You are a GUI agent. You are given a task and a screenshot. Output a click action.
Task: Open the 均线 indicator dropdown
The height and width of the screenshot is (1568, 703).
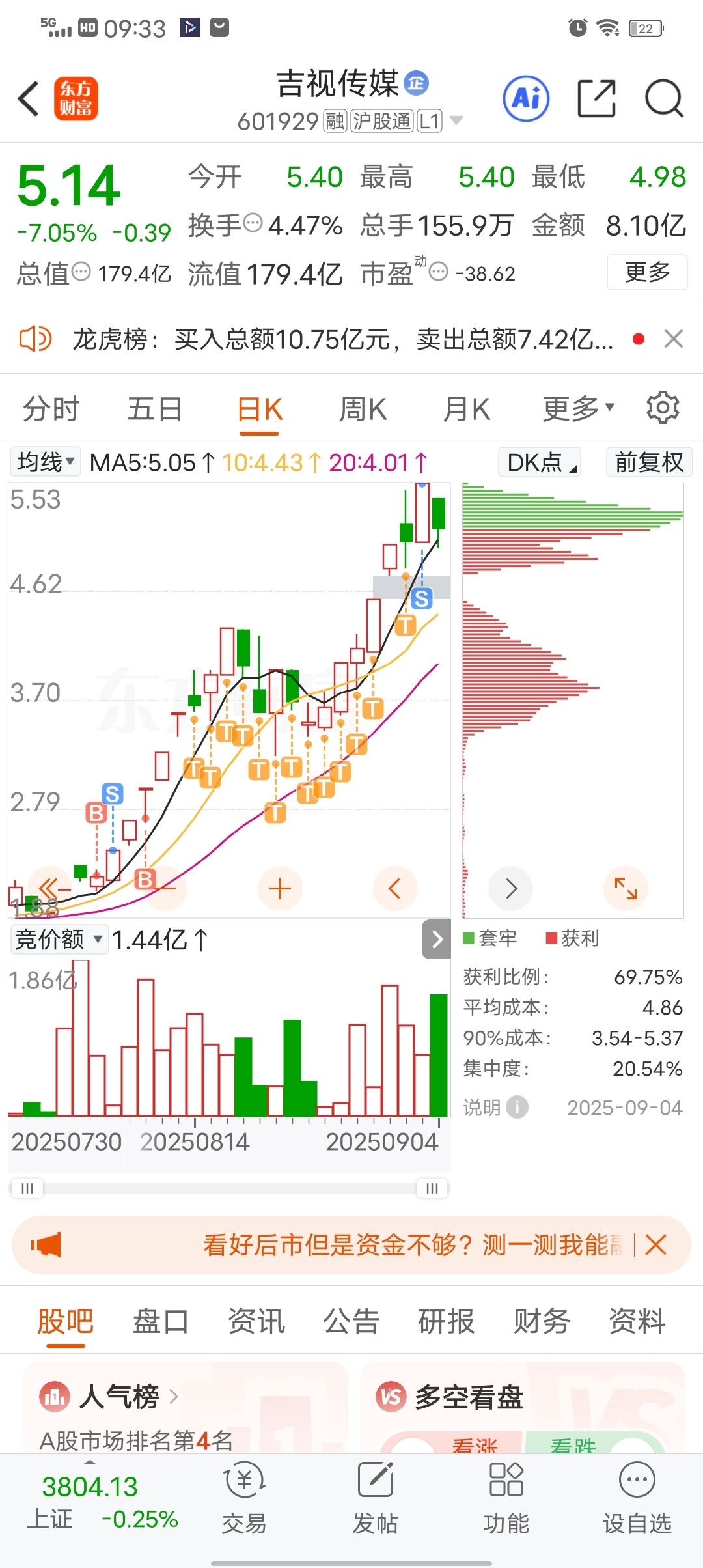[x=46, y=462]
